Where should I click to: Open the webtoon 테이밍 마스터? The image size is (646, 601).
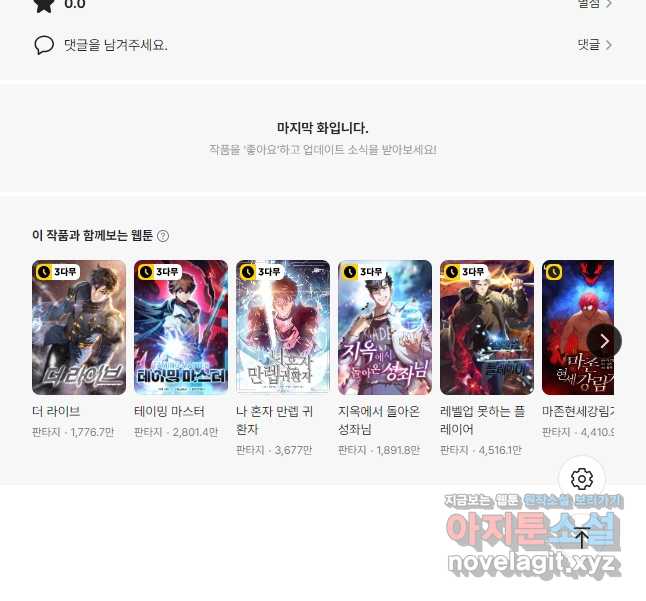(181, 328)
